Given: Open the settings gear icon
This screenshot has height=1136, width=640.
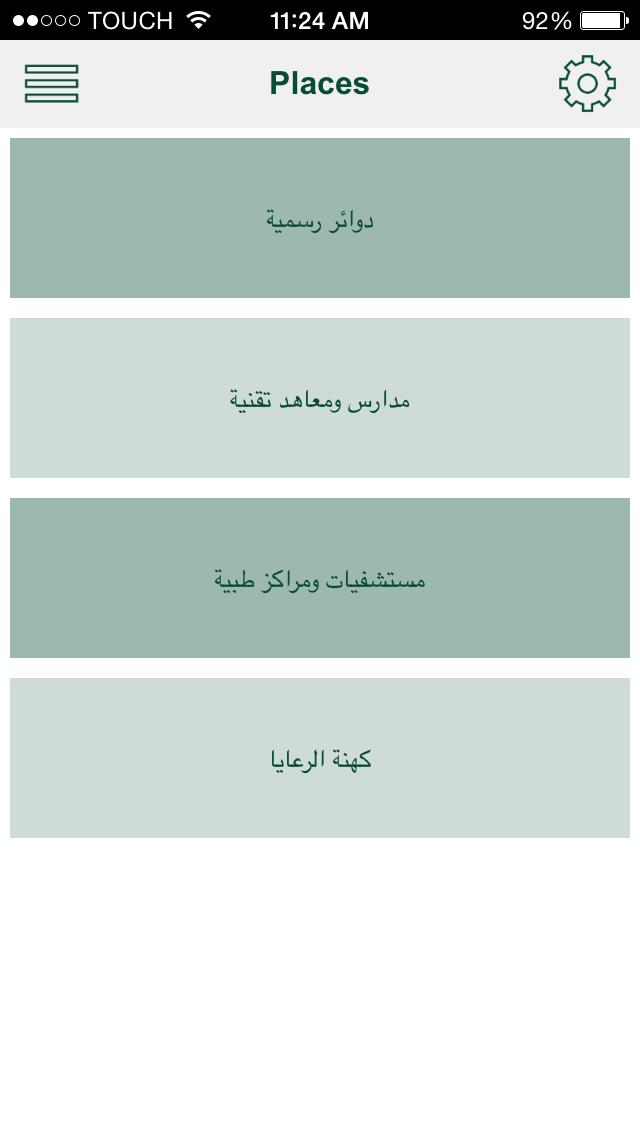Looking at the screenshot, I should (x=587, y=84).
